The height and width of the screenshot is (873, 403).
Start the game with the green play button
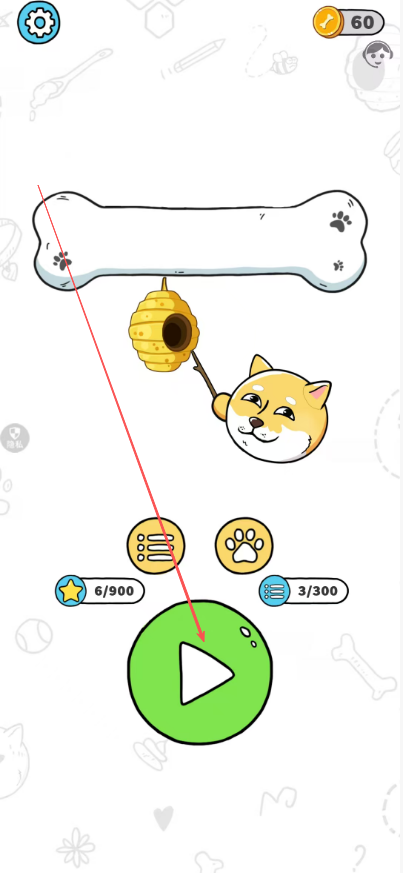click(x=200, y=672)
